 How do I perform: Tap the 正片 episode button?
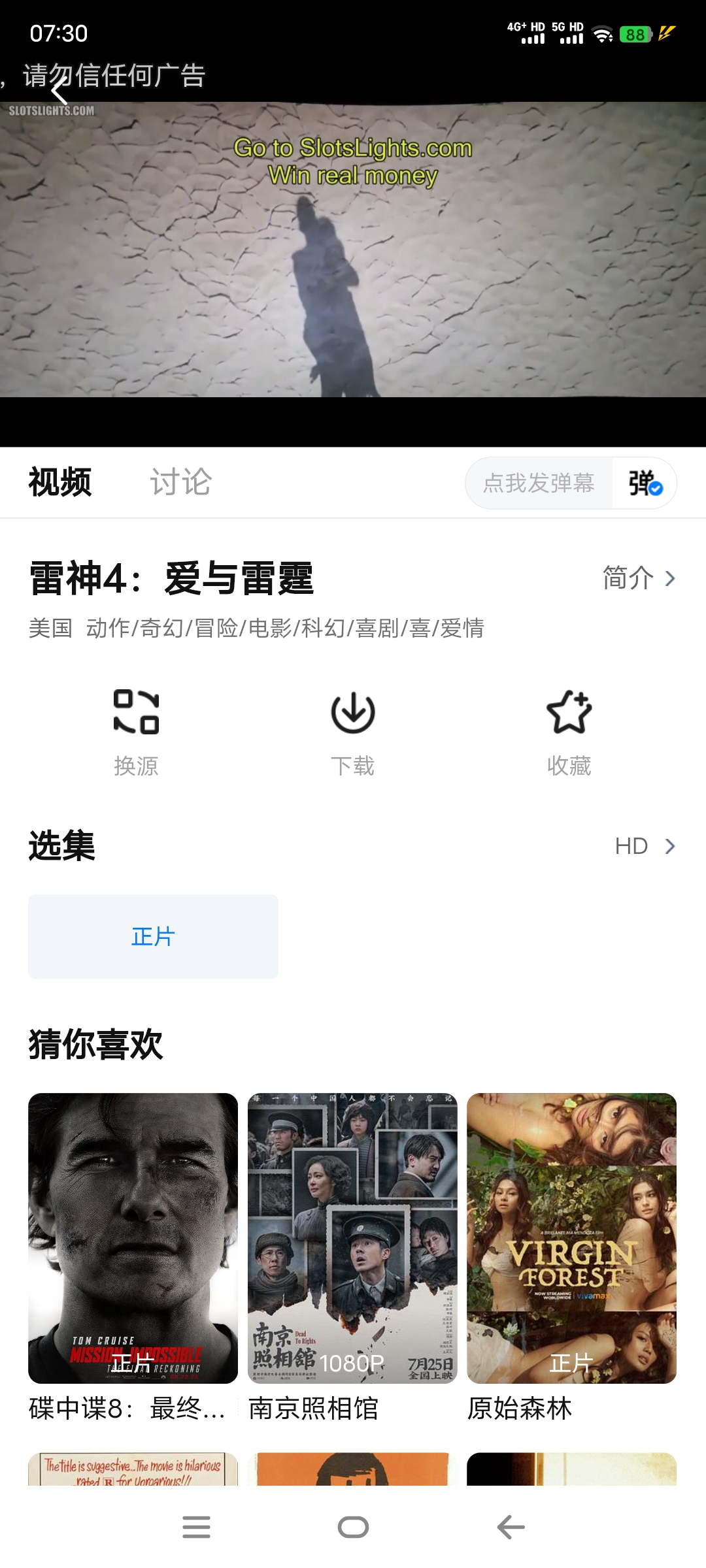point(153,936)
